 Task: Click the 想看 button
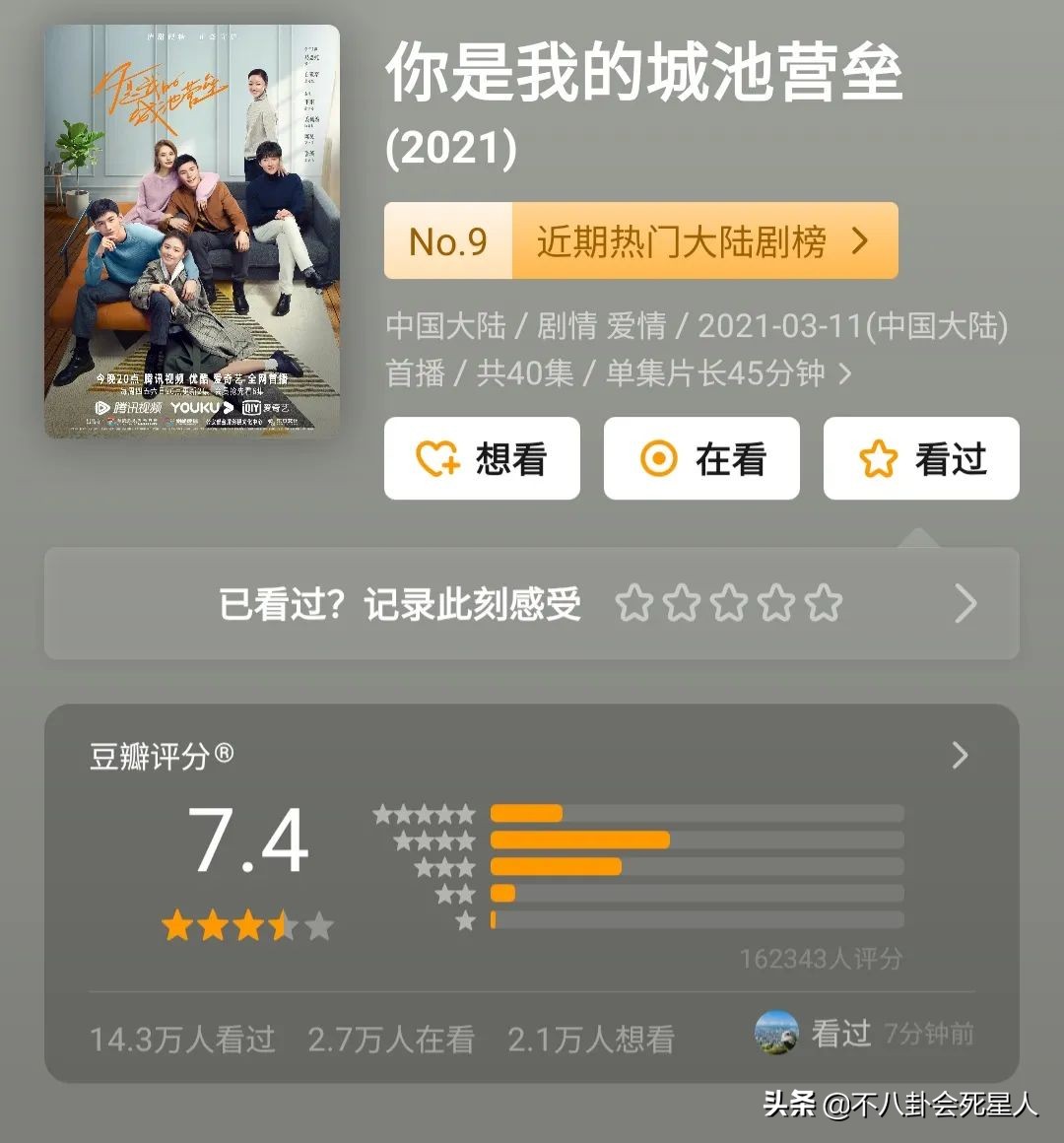(x=482, y=459)
